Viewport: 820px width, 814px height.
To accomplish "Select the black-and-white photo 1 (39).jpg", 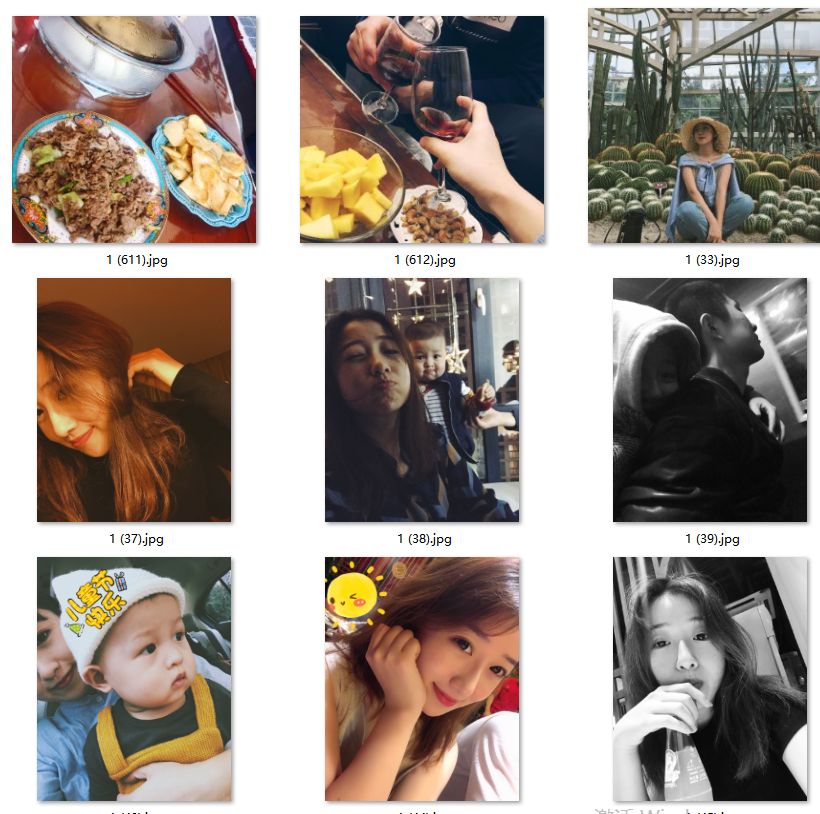I will (710, 400).
